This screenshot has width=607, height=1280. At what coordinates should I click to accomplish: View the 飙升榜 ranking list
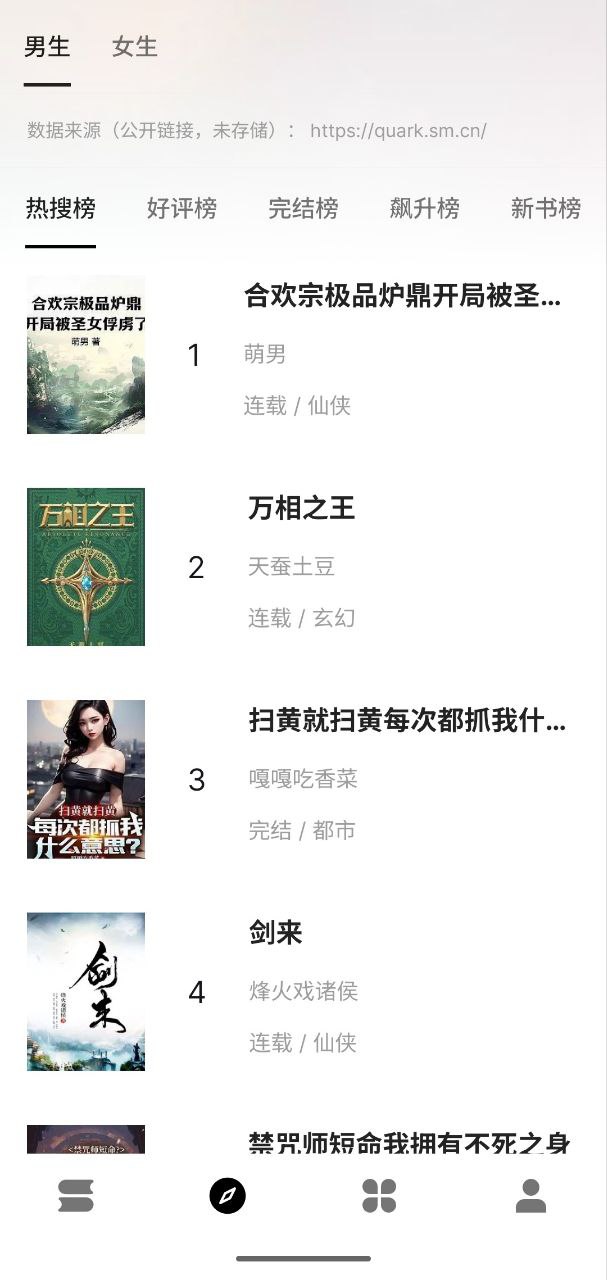[424, 208]
